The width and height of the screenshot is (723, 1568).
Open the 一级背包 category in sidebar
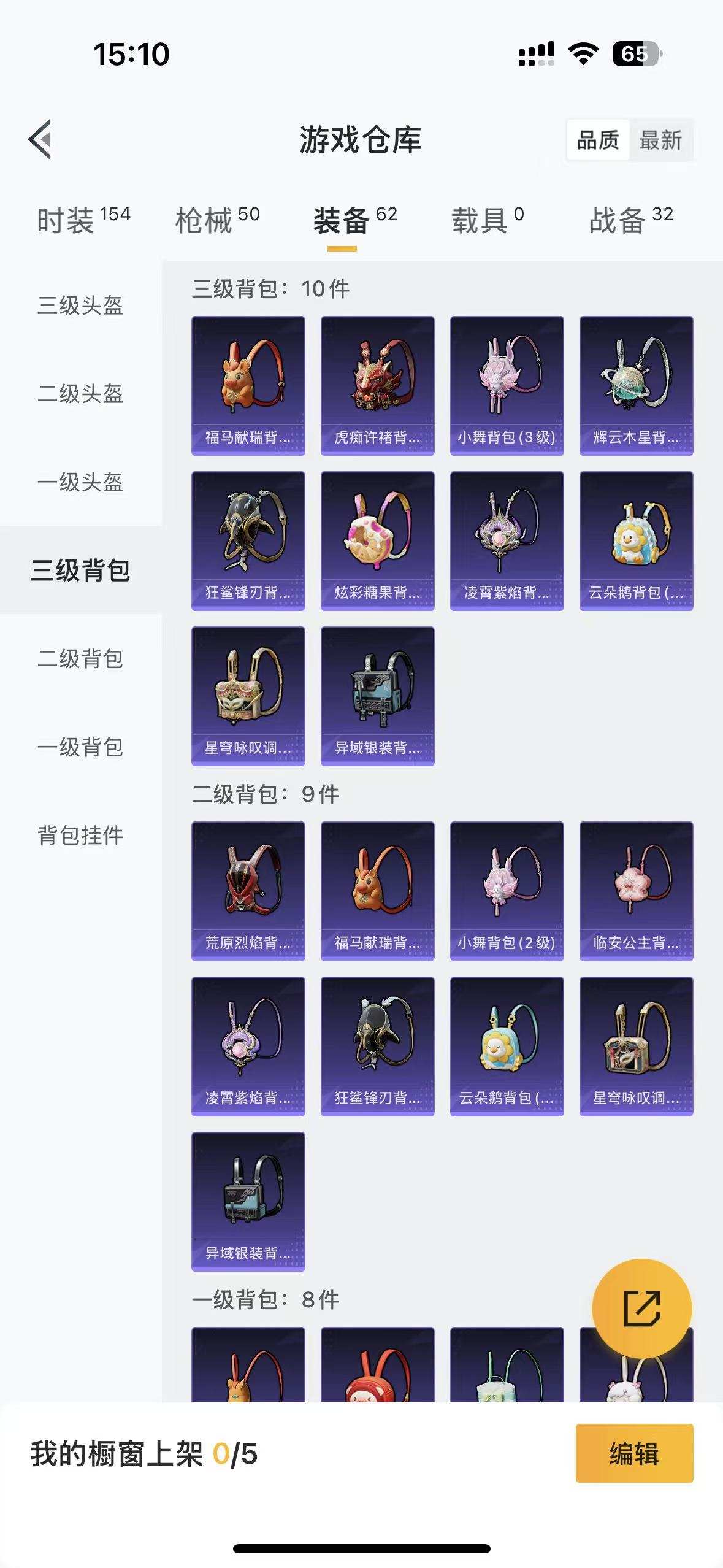[82, 747]
